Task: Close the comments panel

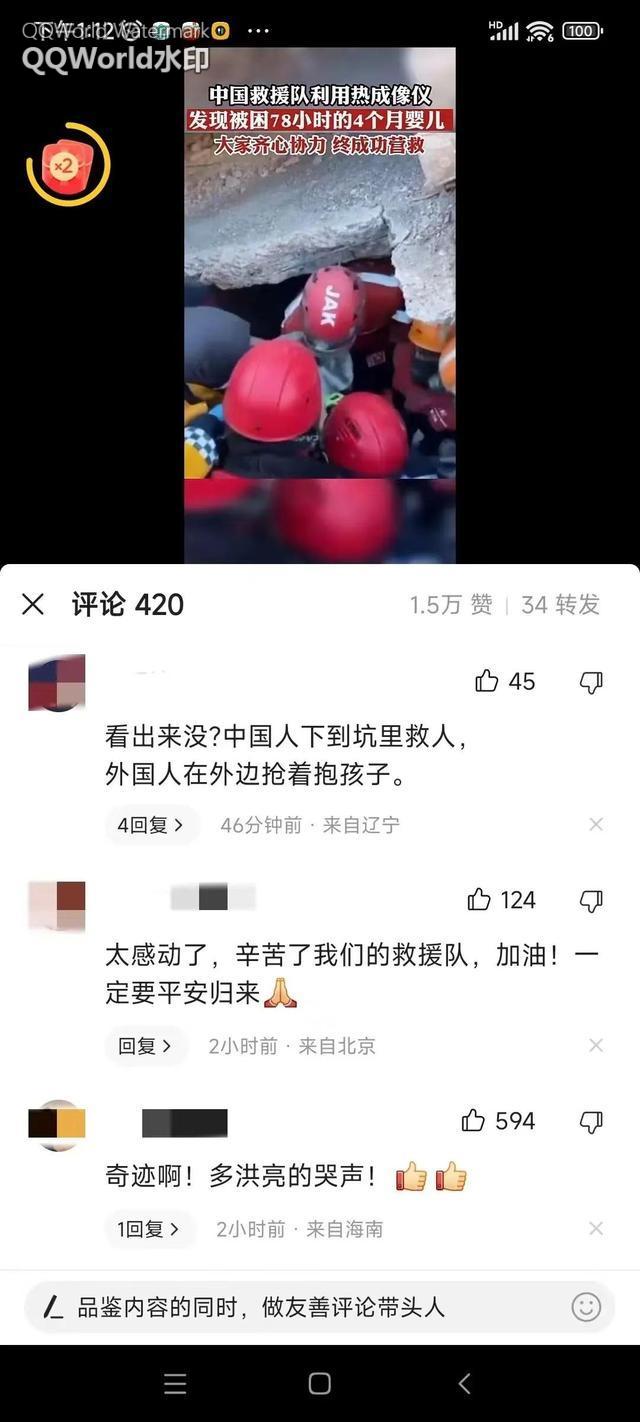Action: [x=33, y=604]
